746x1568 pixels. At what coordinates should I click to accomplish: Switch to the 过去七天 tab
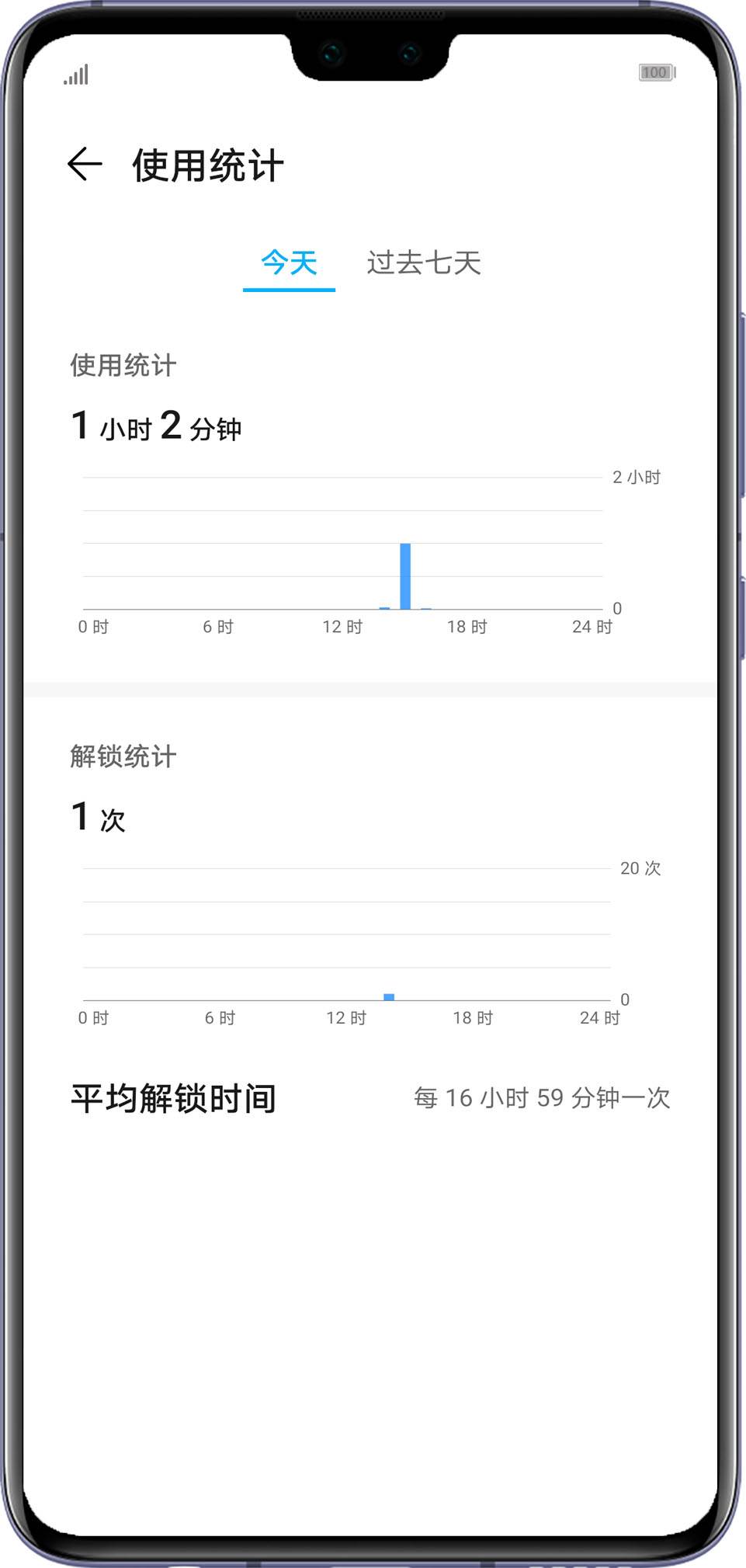tap(424, 262)
